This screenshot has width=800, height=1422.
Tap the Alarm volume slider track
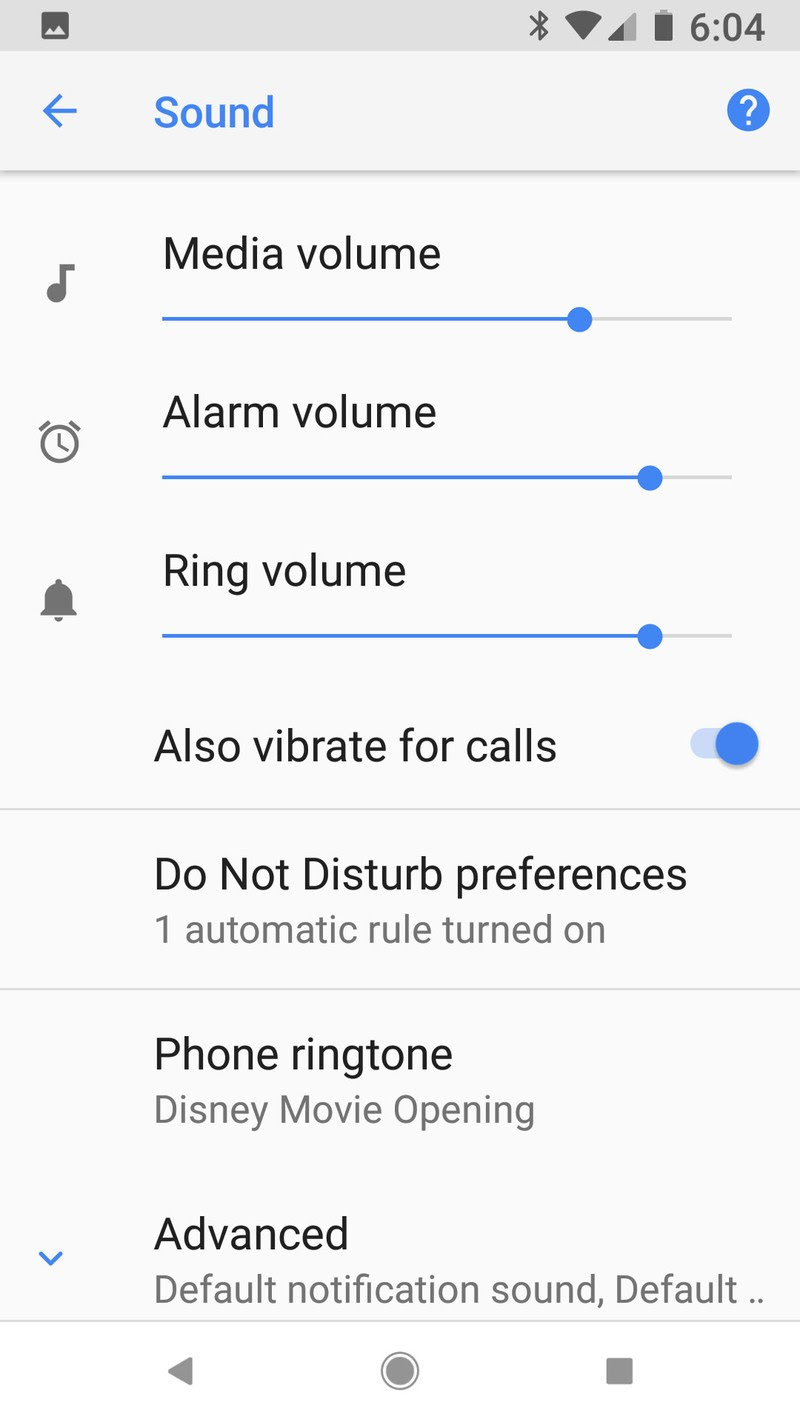tap(447, 478)
